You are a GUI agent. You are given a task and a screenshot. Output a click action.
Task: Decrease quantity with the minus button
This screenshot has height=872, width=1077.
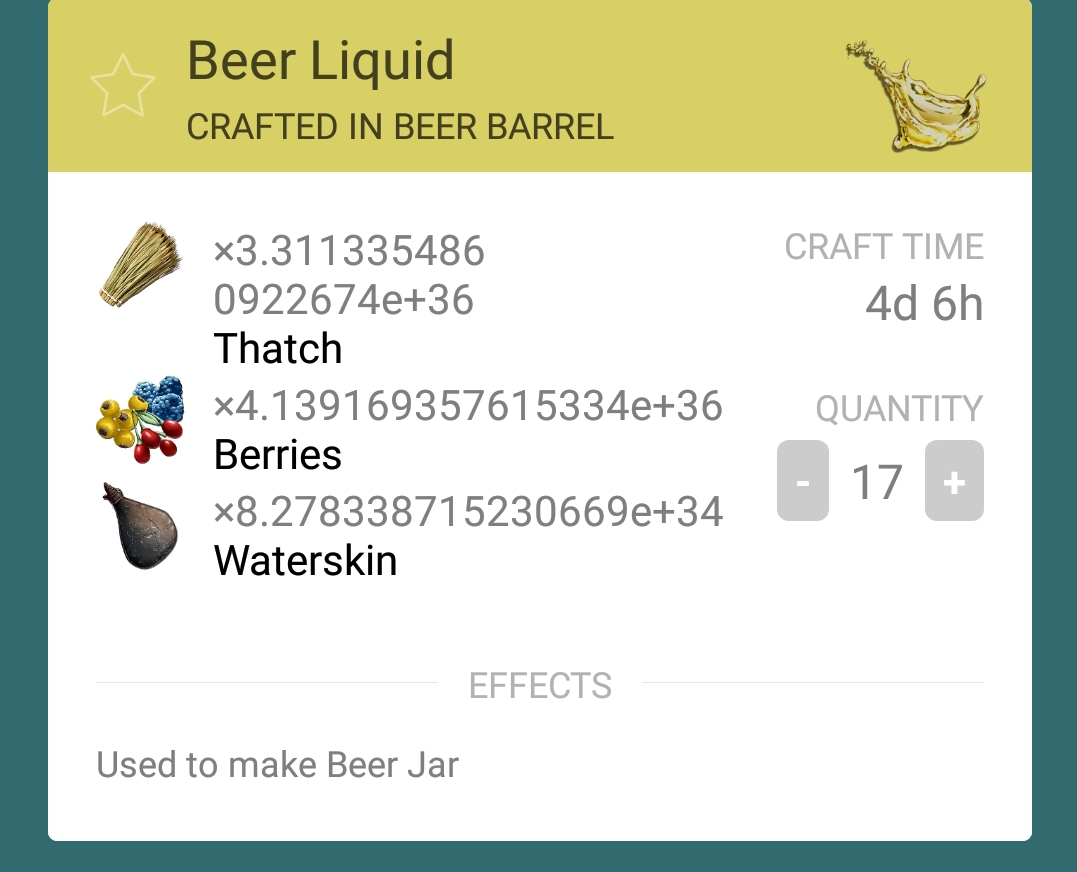pos(803,481)
